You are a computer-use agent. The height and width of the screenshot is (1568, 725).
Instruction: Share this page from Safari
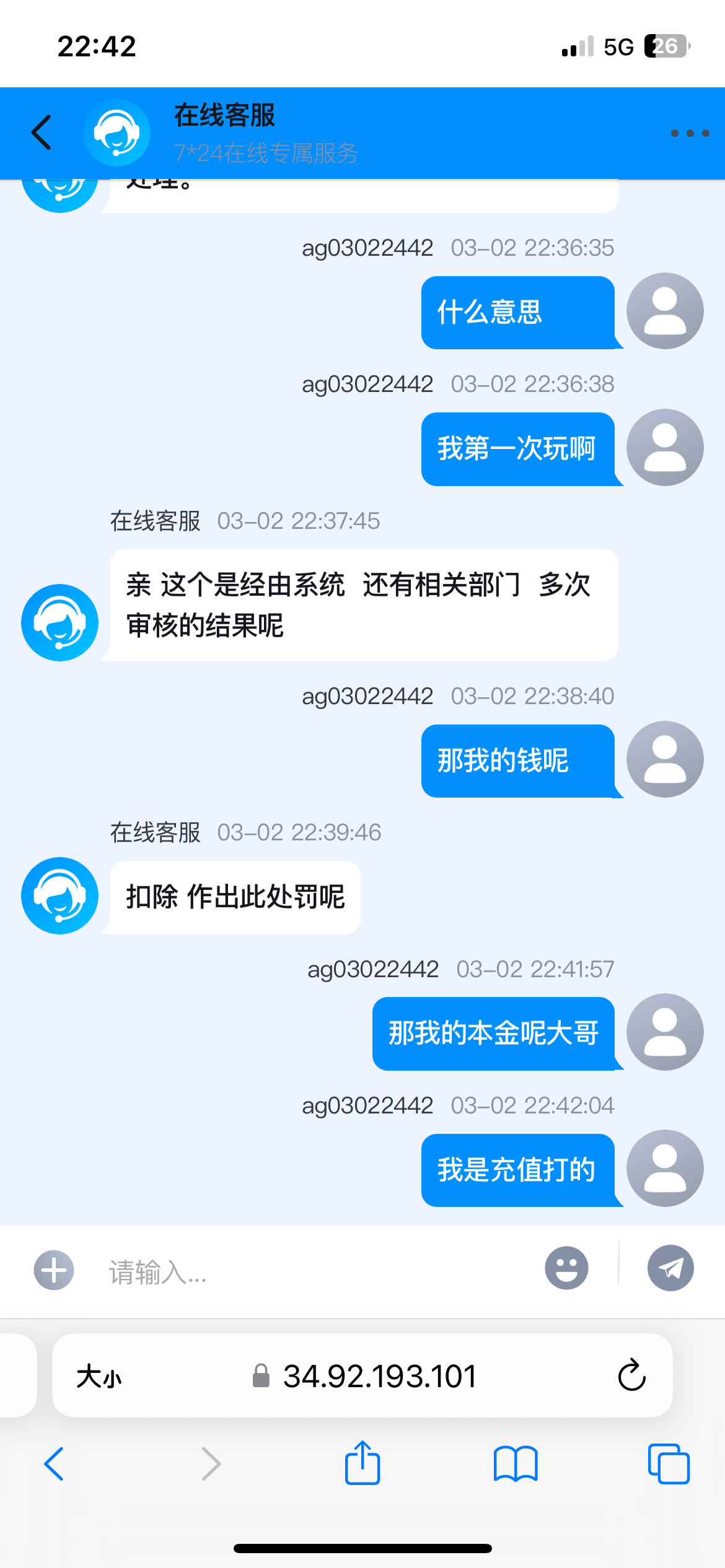[x=362, y=1463]
